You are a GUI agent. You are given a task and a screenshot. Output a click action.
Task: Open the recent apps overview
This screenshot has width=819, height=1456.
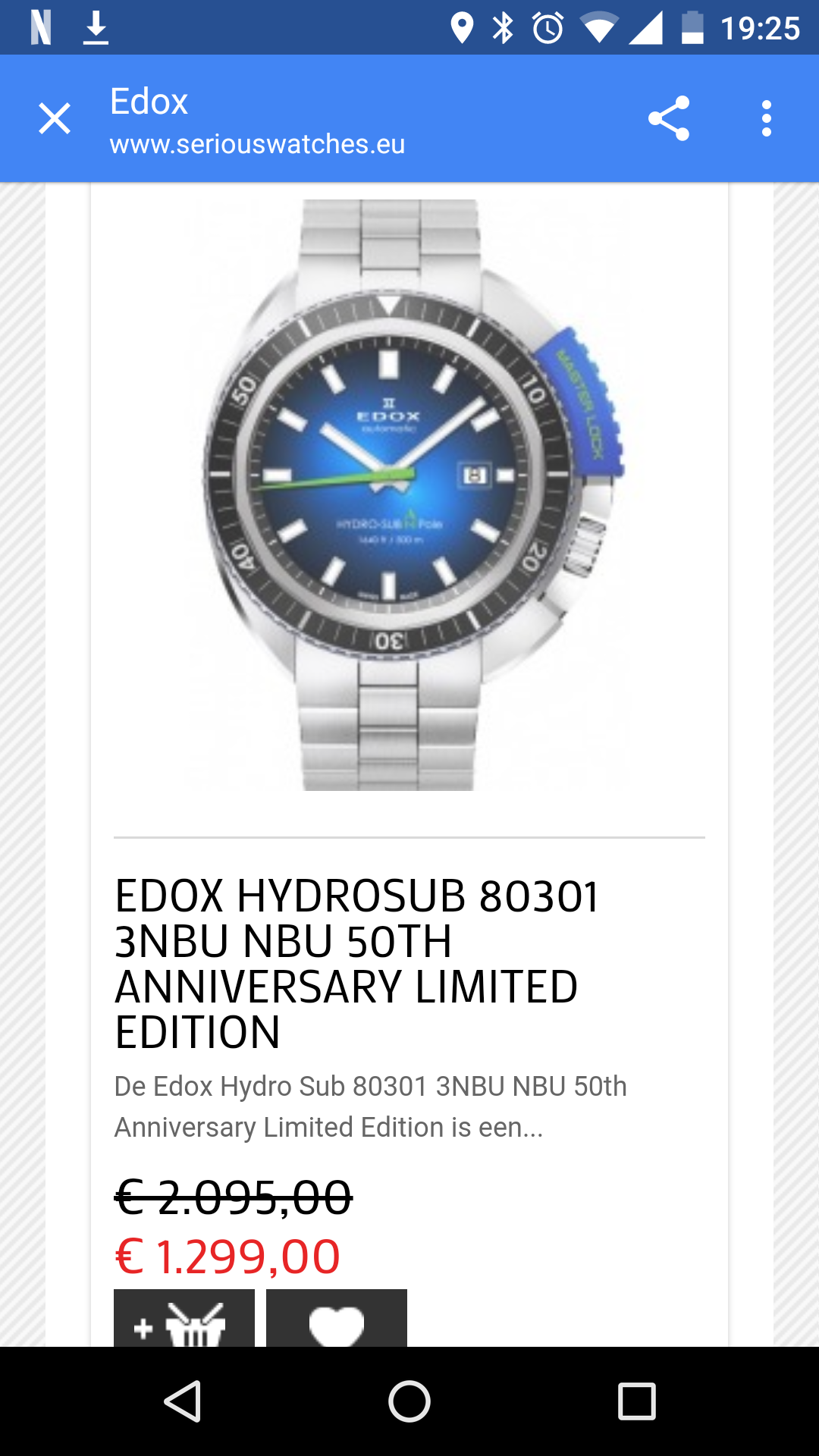pos(637,1401)
